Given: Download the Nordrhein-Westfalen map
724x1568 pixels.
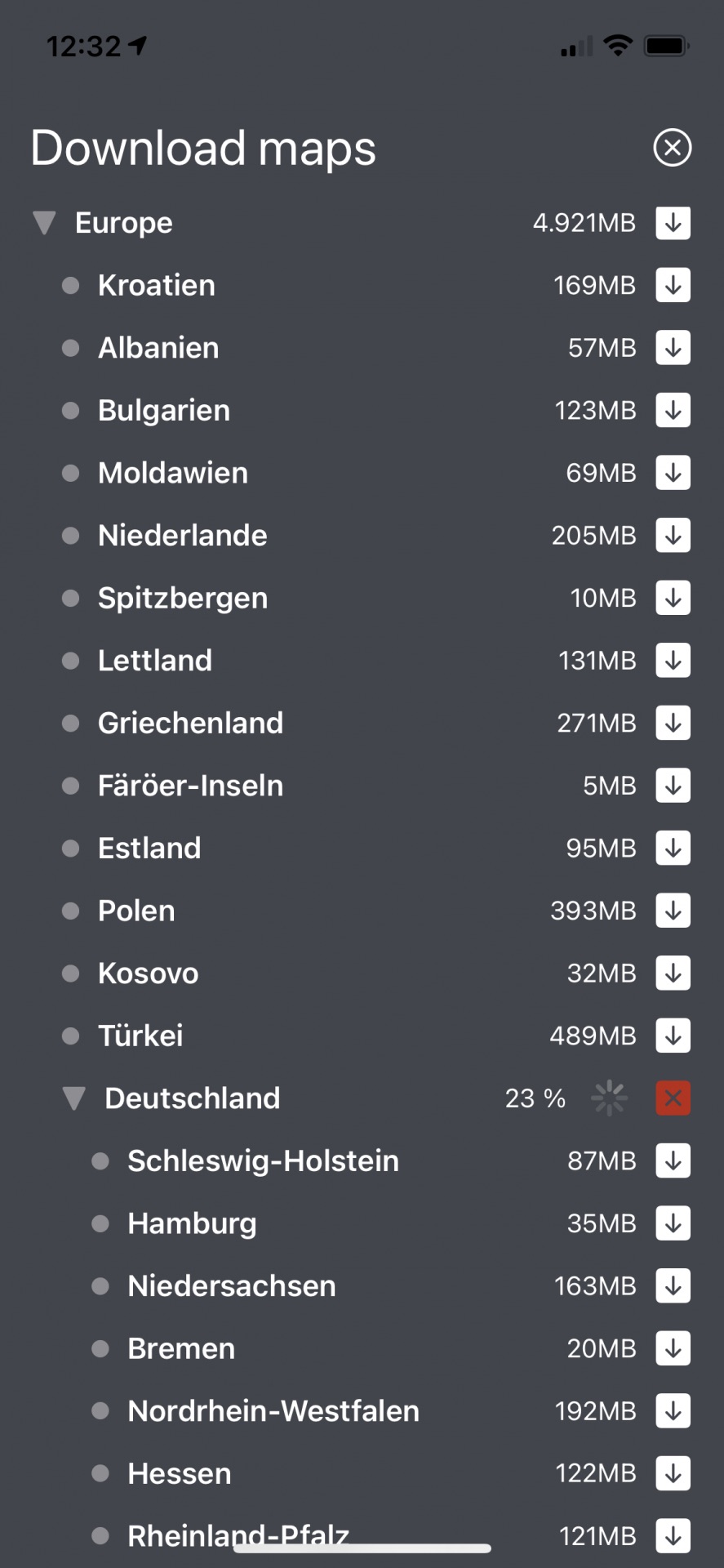Looking at the screenshot, I should (673, 1411).
